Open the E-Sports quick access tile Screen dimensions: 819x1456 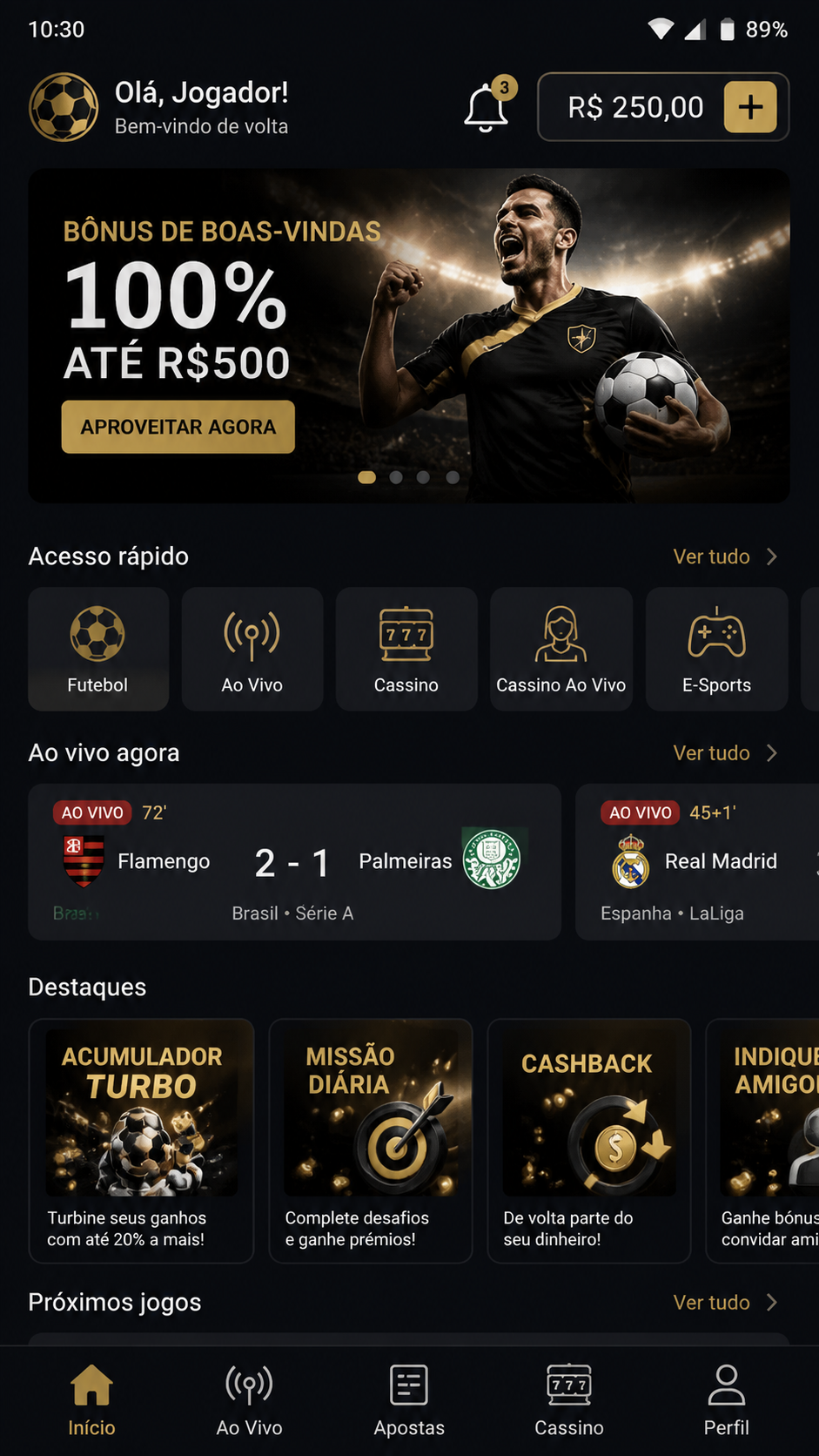(x=717, y=649)
